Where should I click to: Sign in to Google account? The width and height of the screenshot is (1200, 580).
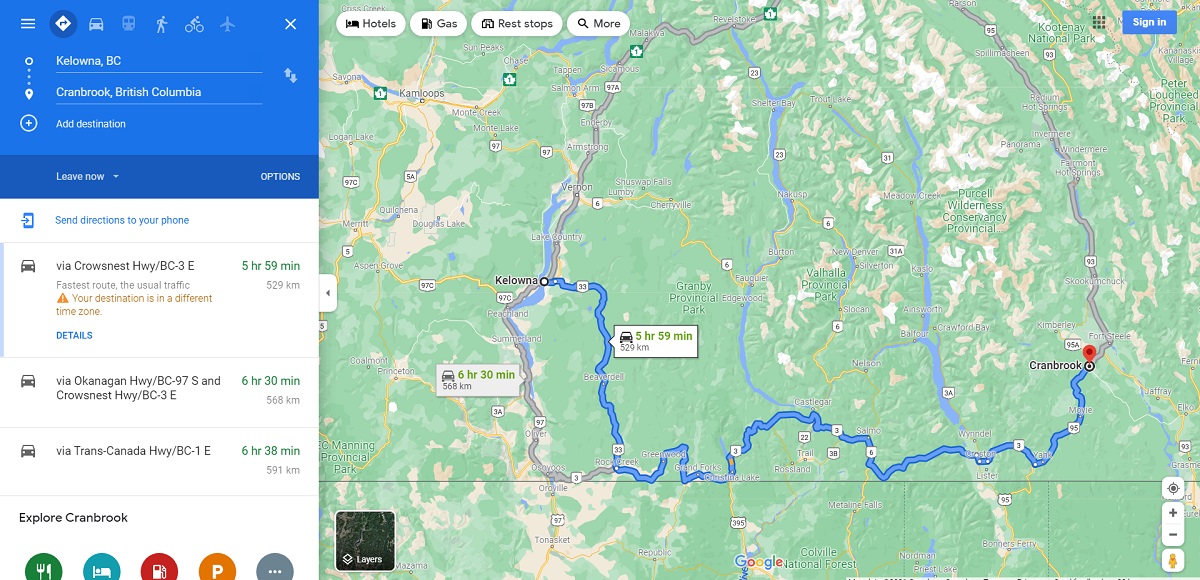(x=1148, y=22)
